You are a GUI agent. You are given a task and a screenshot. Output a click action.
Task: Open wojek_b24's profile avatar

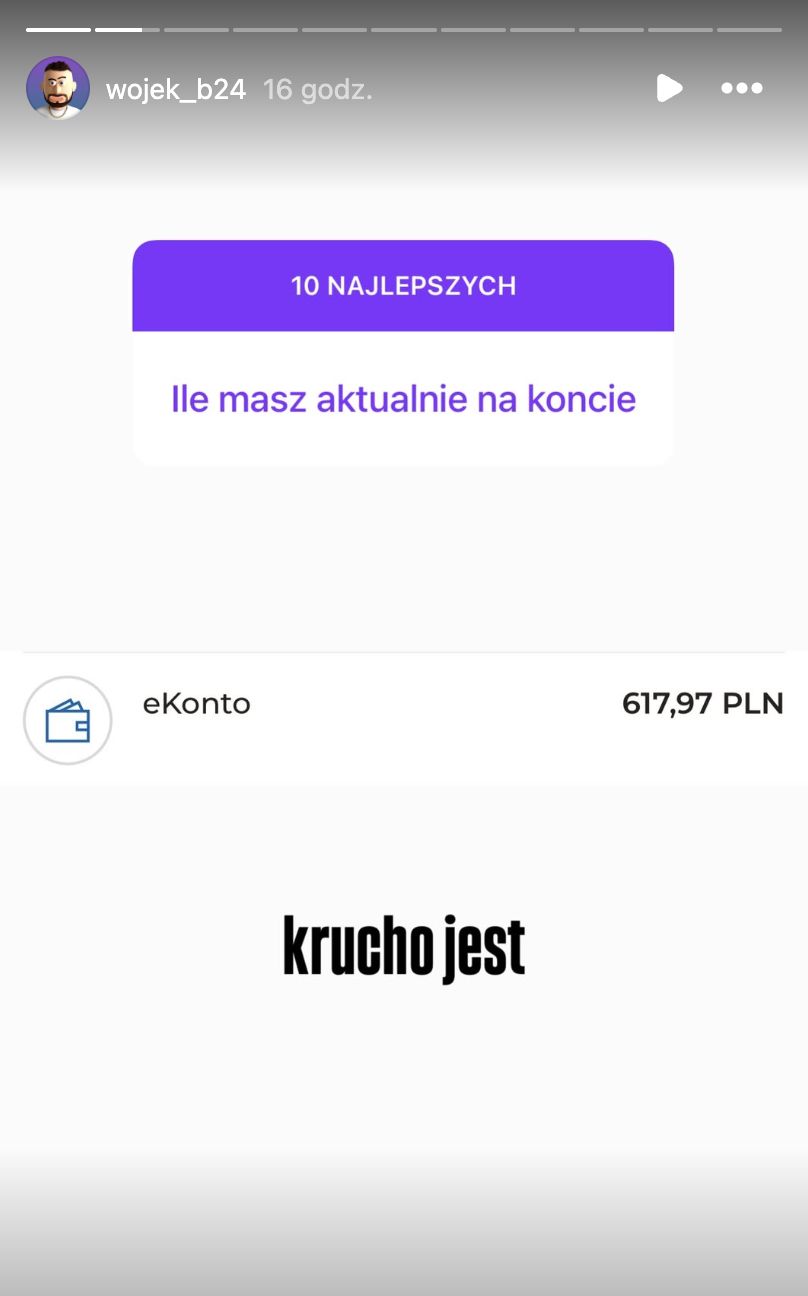(58, 88)
